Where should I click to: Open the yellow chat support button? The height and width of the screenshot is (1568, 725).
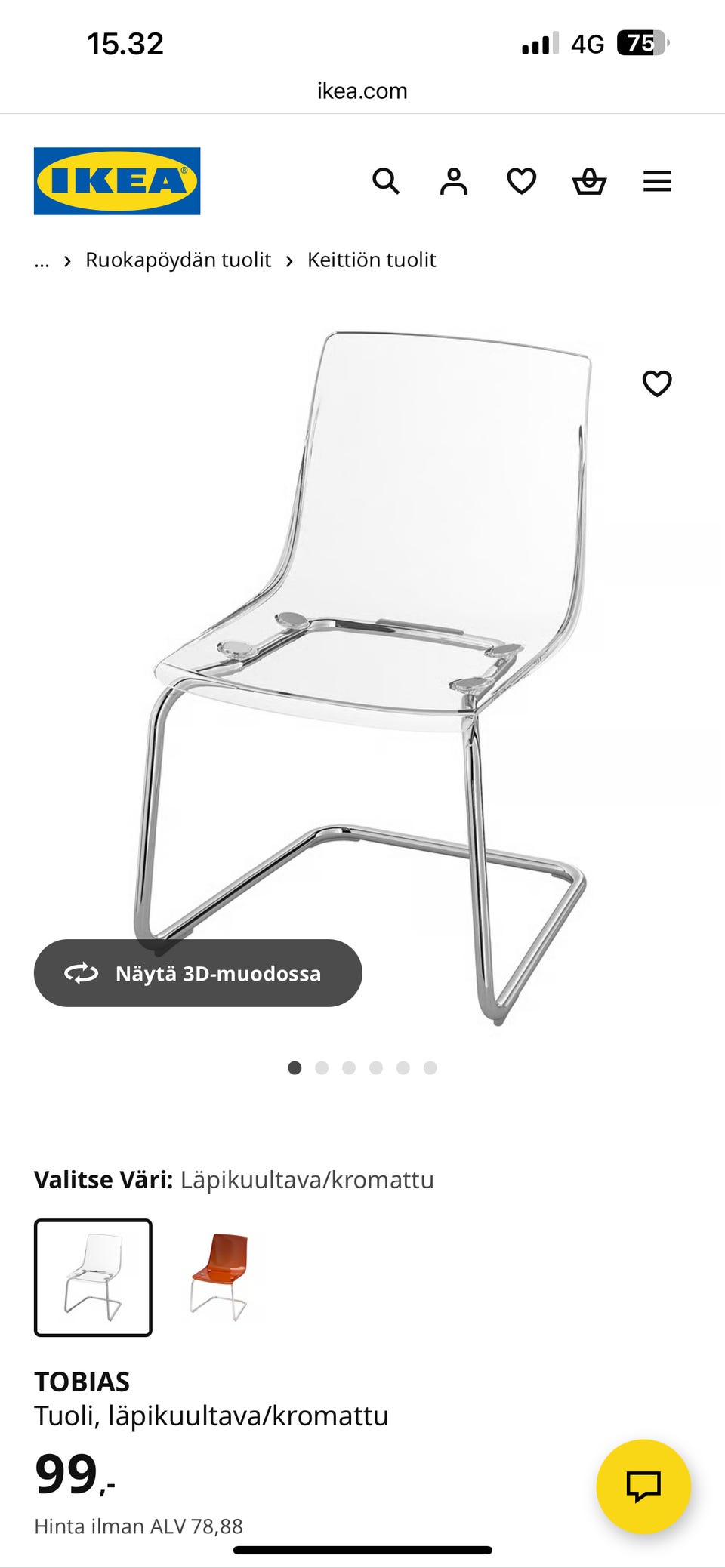tap(643, 1486)
